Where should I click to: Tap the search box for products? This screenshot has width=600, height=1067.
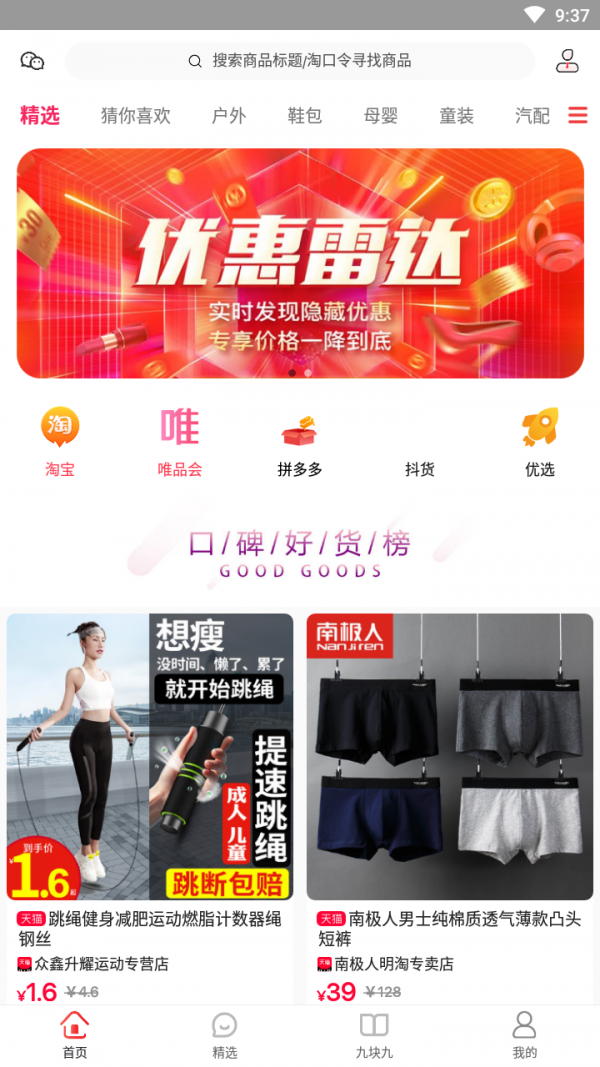(300, 61)
